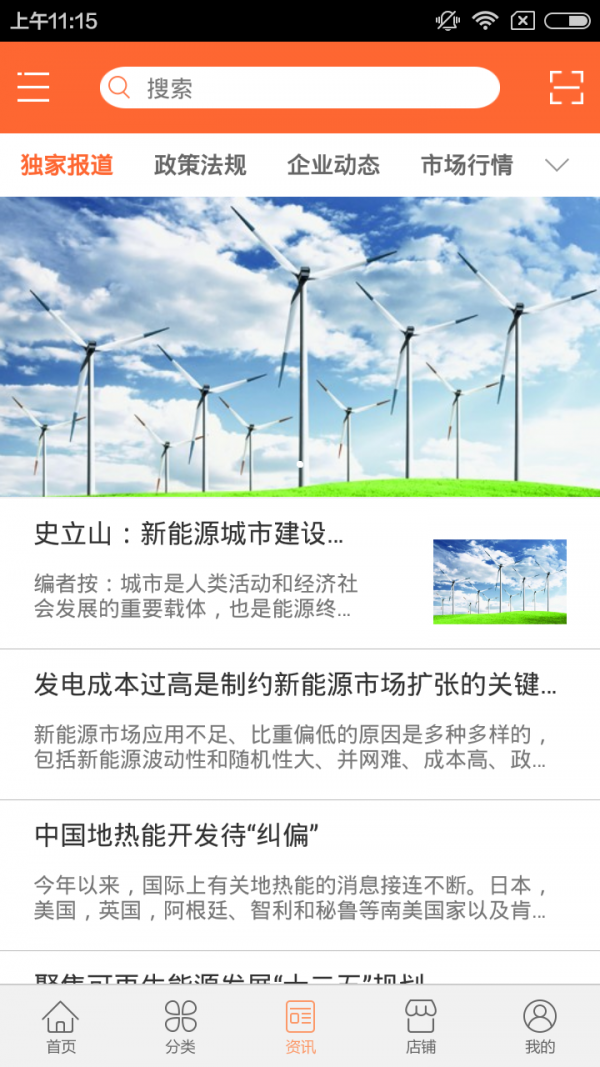Select the 独家报道 tab
The width and height of the screenshot is (600, 1067).
tap(67, 165)
